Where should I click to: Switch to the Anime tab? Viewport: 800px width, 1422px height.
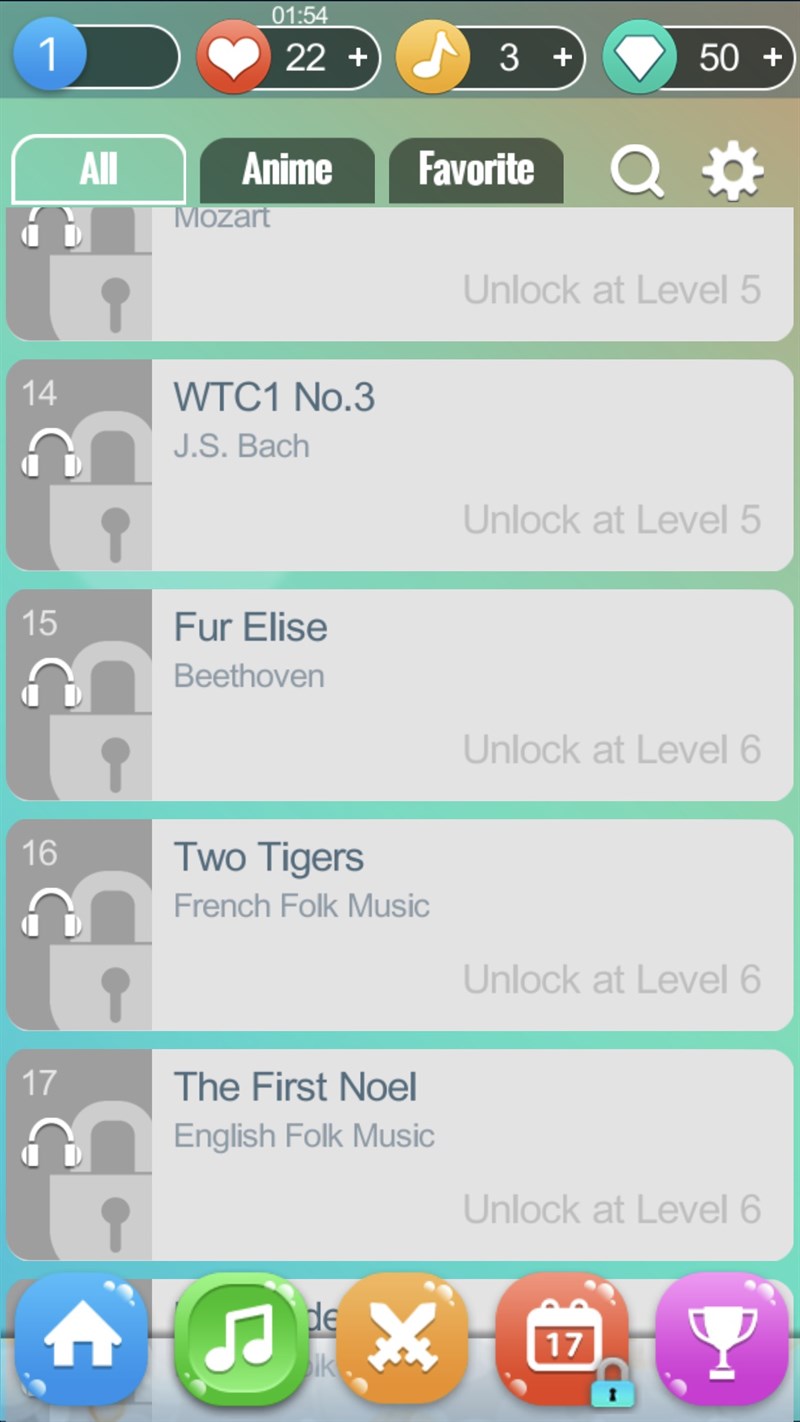point(287,170)
